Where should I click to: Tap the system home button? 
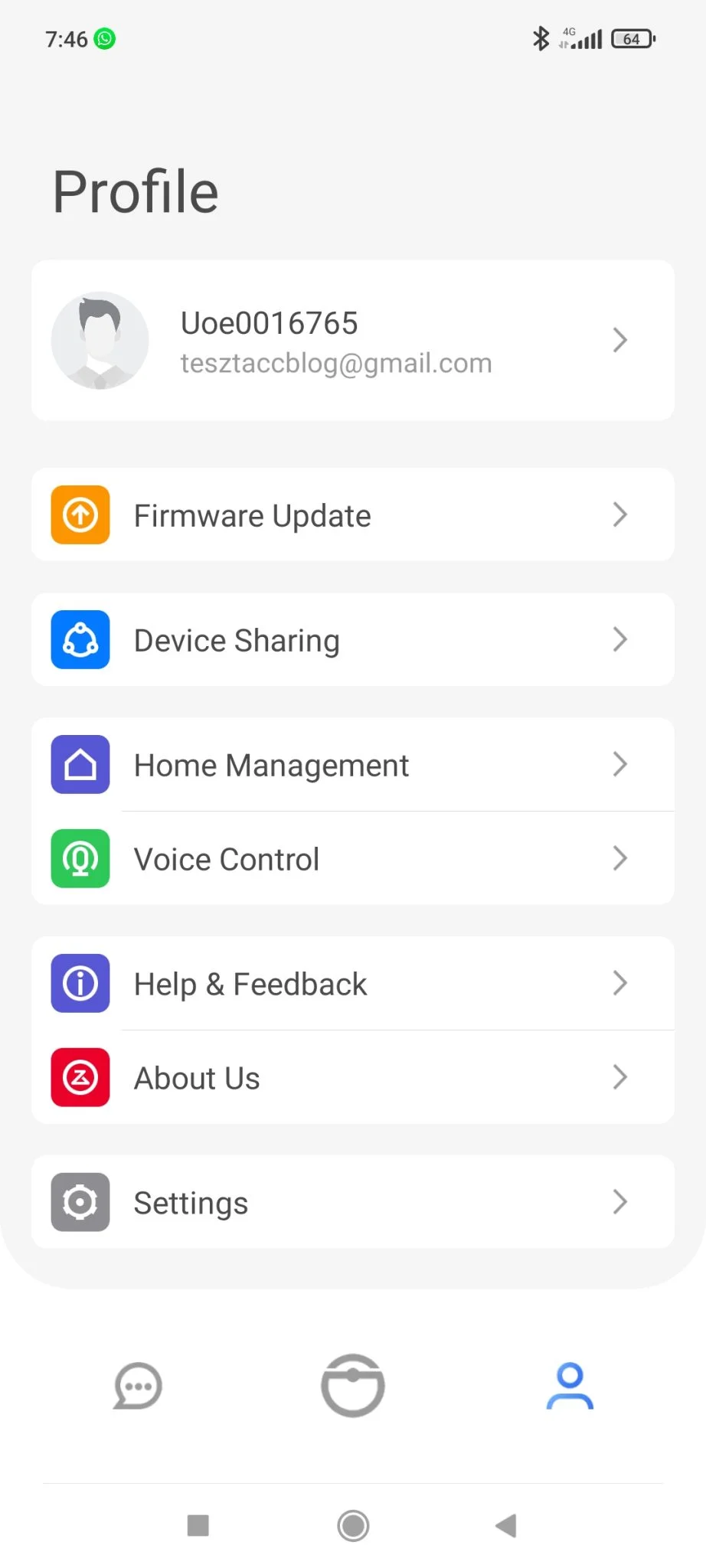tap(353, 1526)
